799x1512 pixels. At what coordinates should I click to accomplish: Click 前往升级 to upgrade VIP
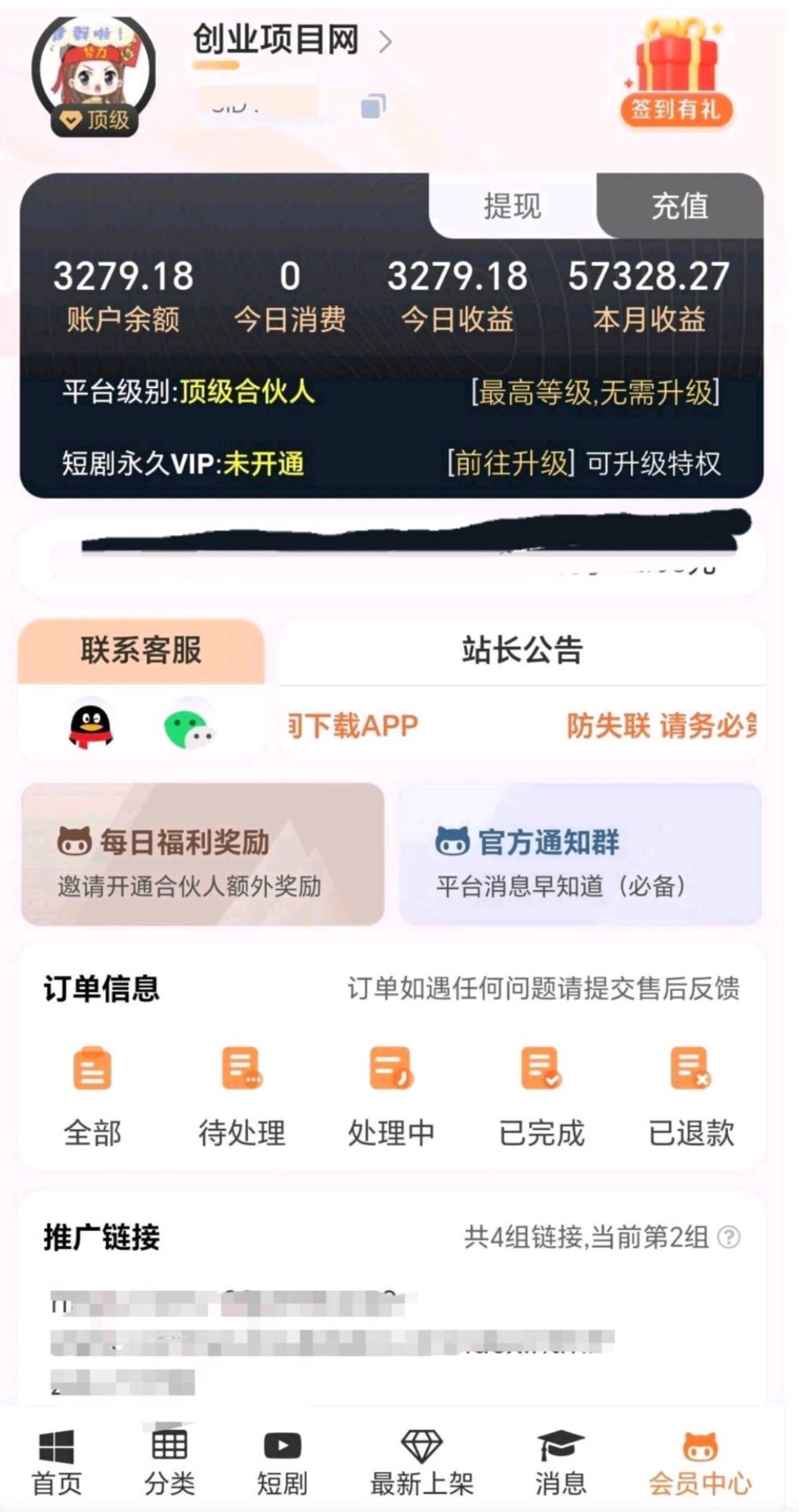[510, 465]
